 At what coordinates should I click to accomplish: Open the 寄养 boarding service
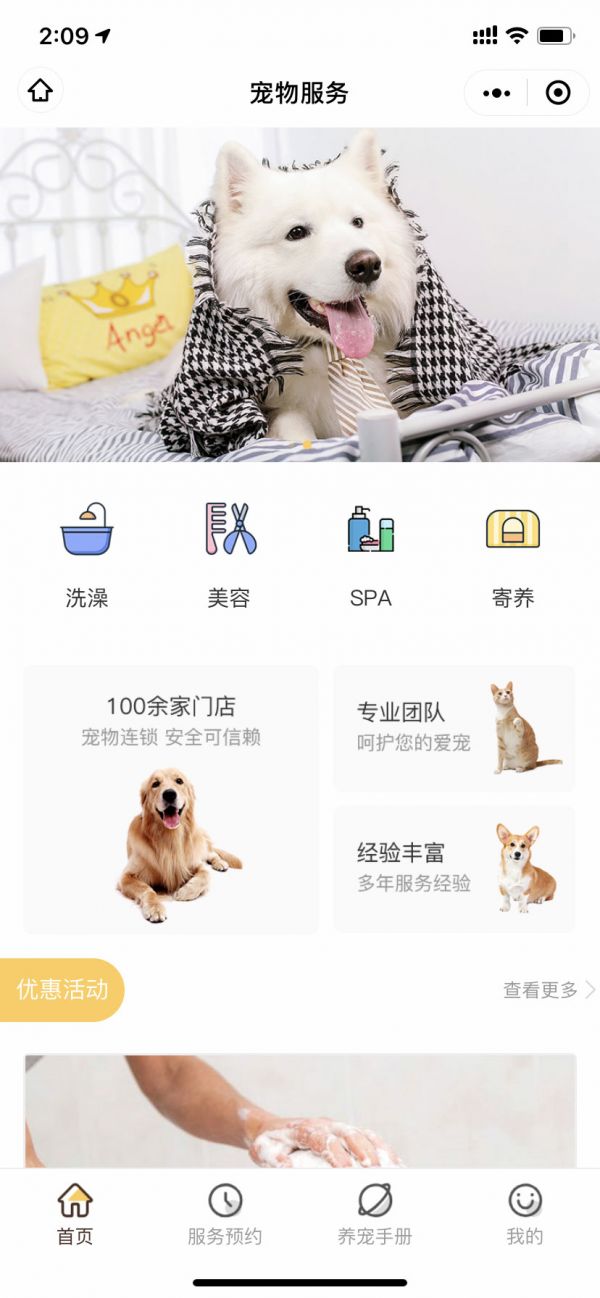[513, 555]
